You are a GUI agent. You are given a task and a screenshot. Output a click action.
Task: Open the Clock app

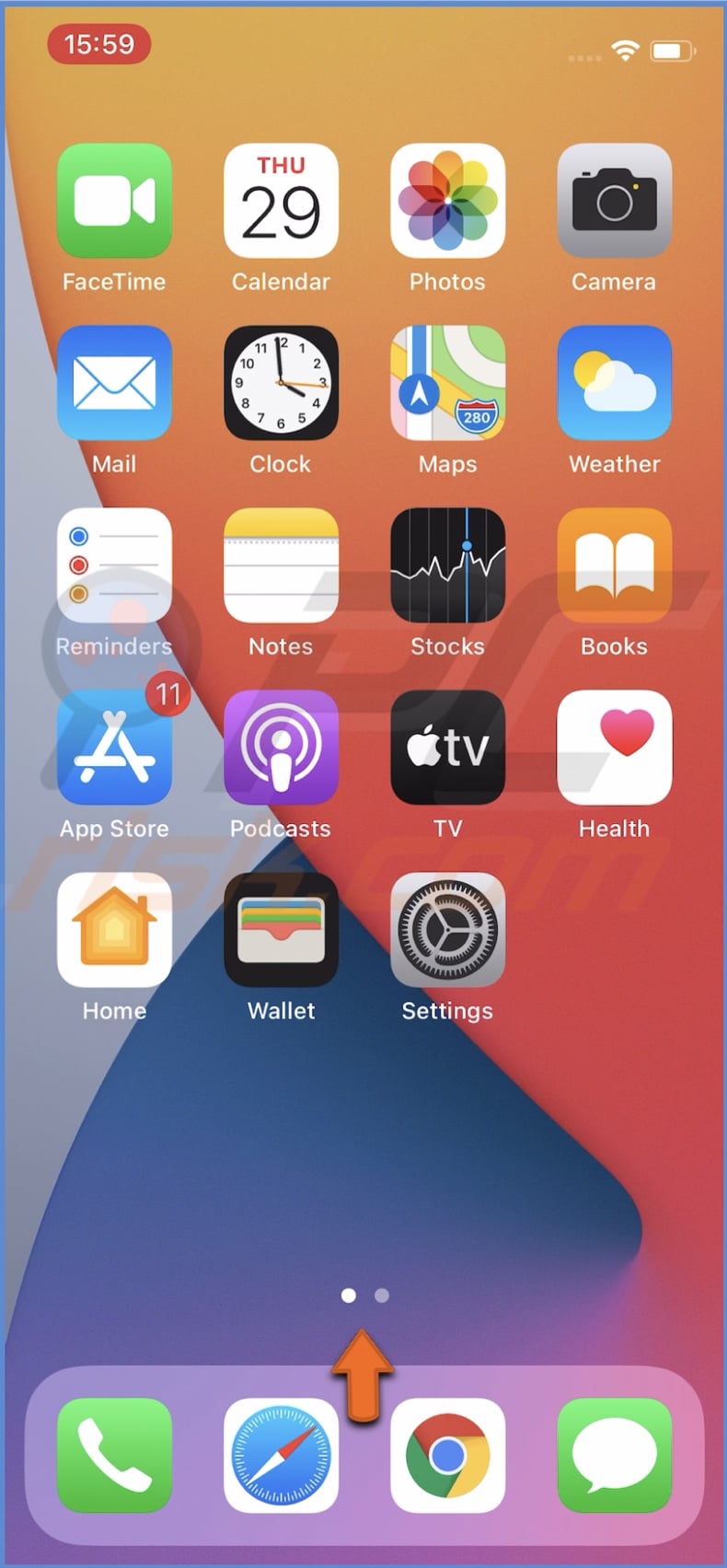click(x=281, y=382)
